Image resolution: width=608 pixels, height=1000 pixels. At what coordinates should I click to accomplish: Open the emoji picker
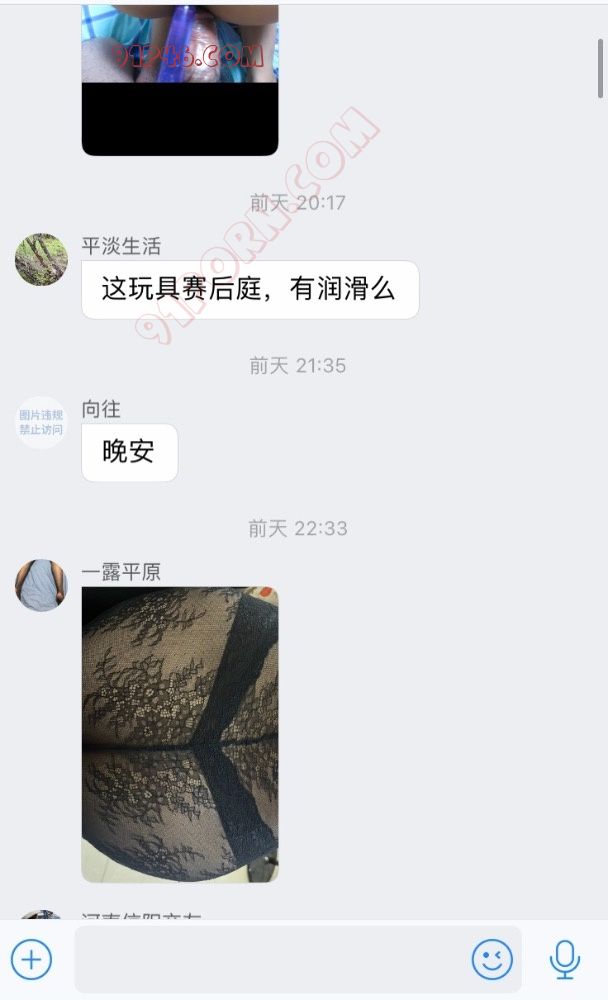(x=492, y=960)
